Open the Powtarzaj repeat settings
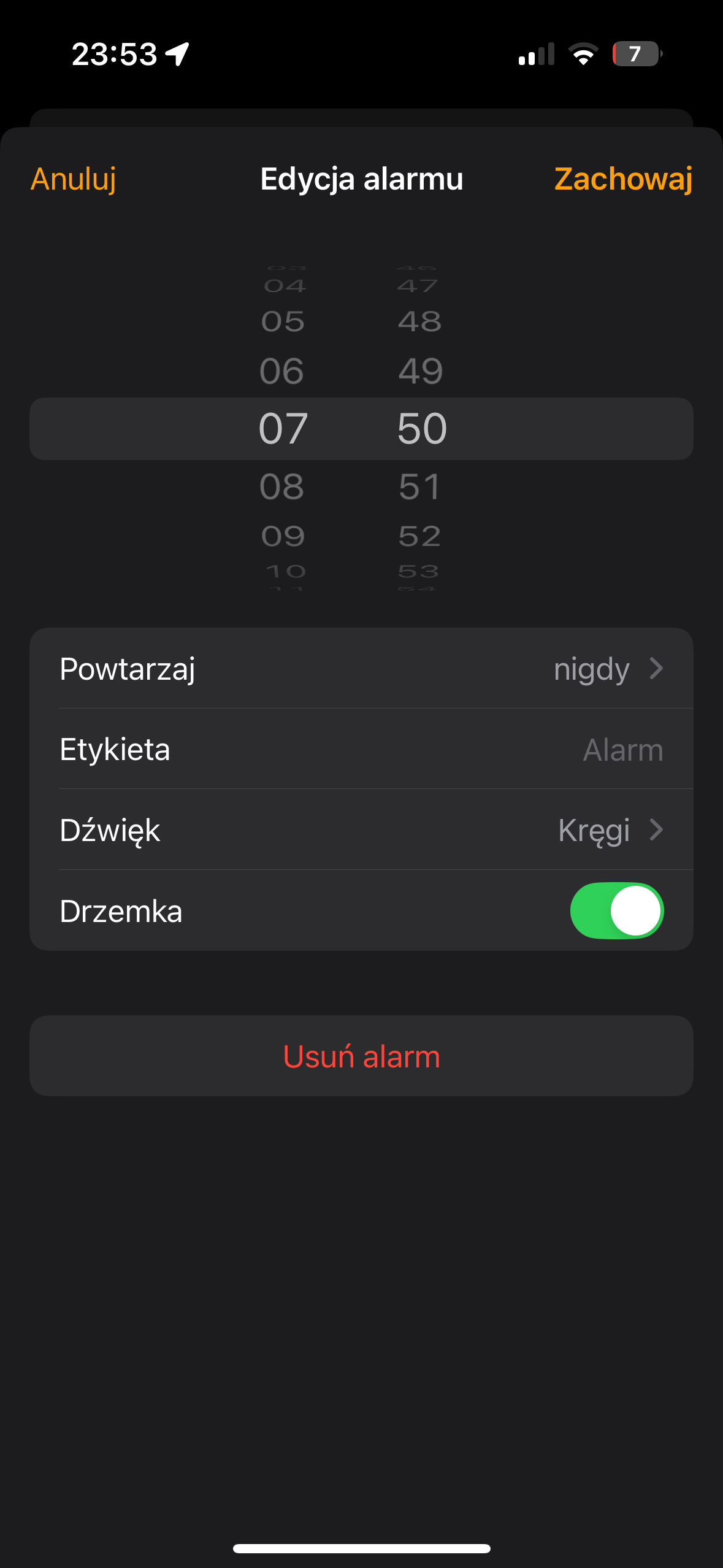The image size is (723, 1568). (361, 669)
